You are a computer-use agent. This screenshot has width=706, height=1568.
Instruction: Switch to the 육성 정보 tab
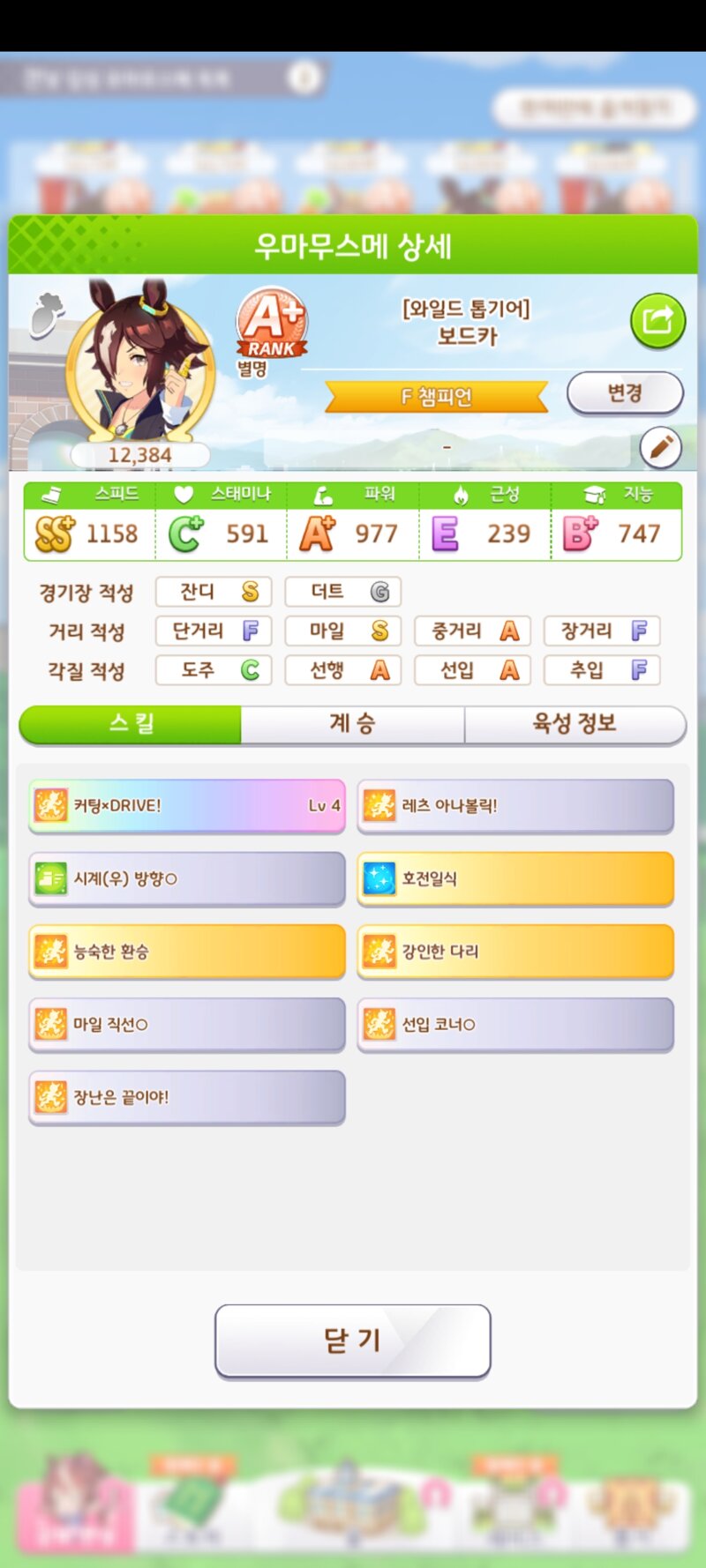tap(575, 724)
